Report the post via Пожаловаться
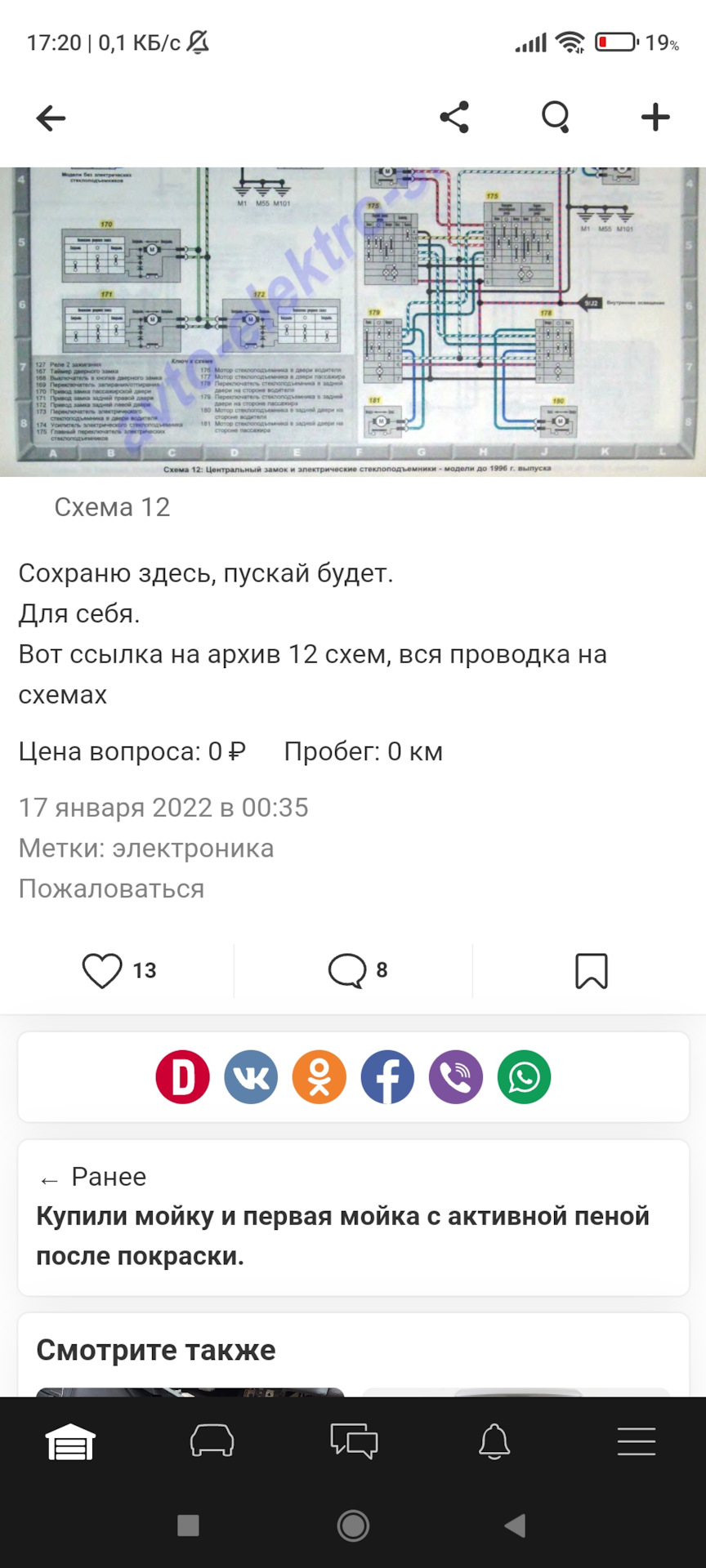706x1568 pixels. click(112, 889)
